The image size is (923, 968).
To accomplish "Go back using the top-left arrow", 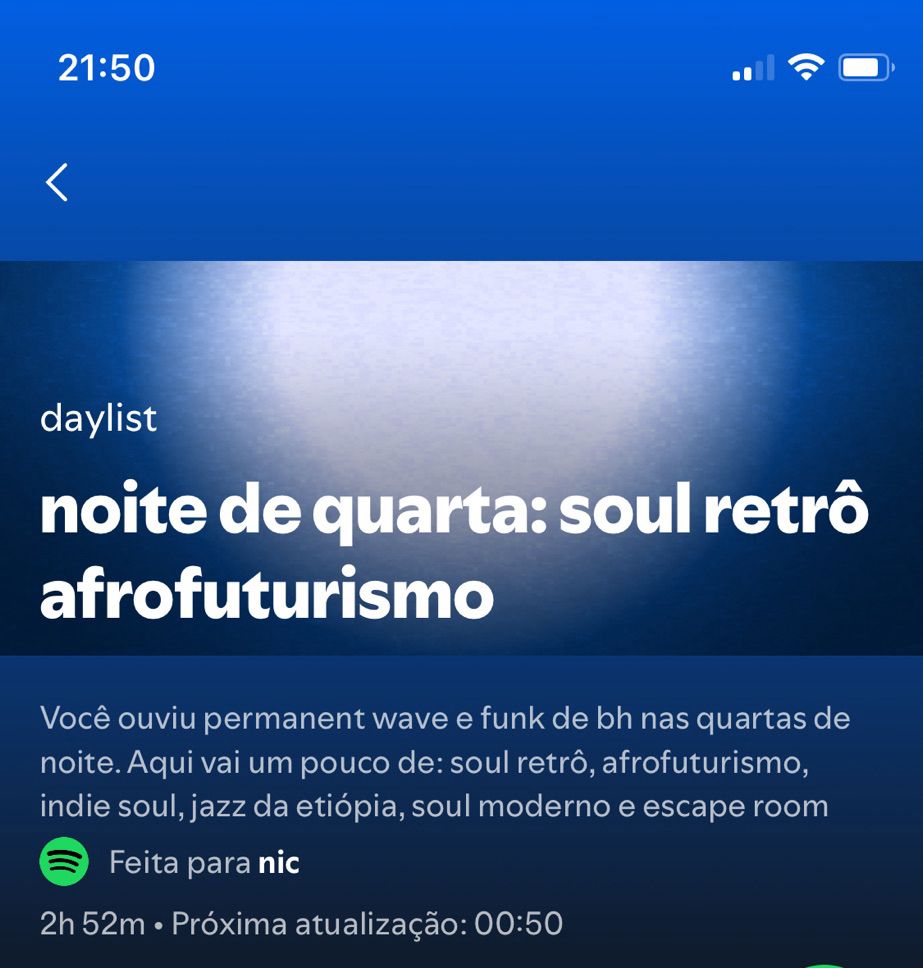I will pyautogui.click(x=57, y=182).
